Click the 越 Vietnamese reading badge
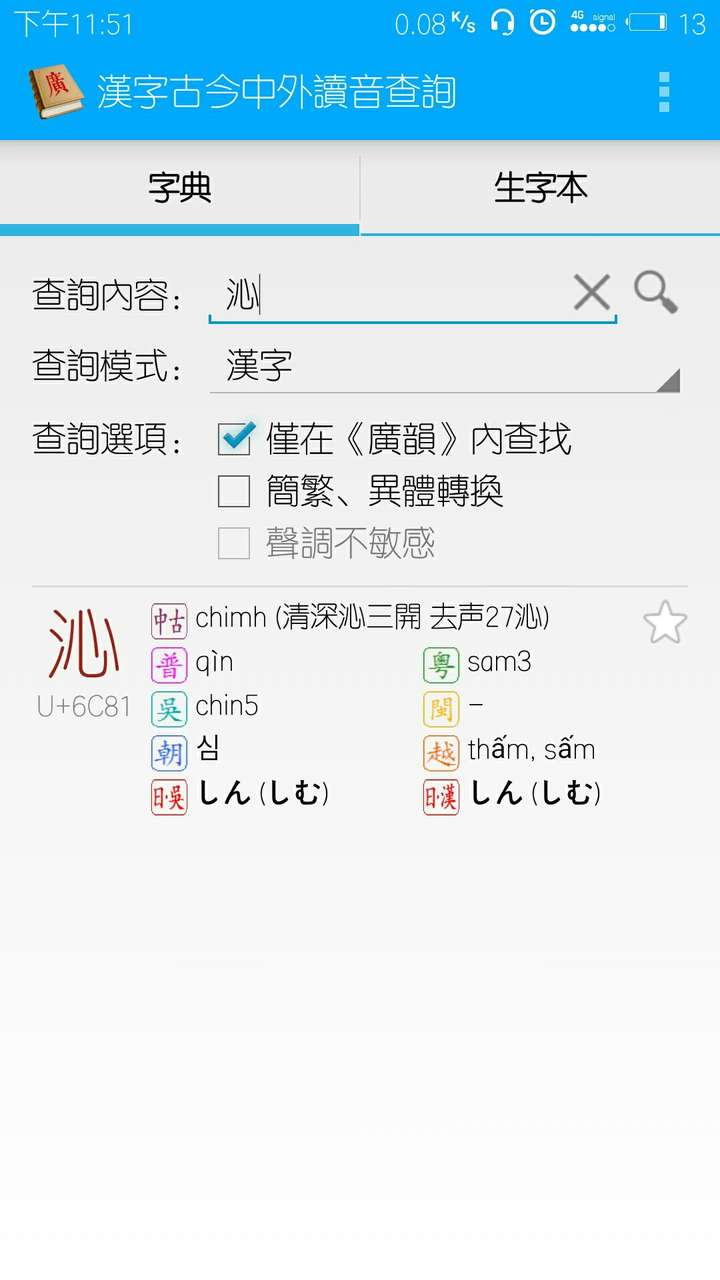 (441, 752)
